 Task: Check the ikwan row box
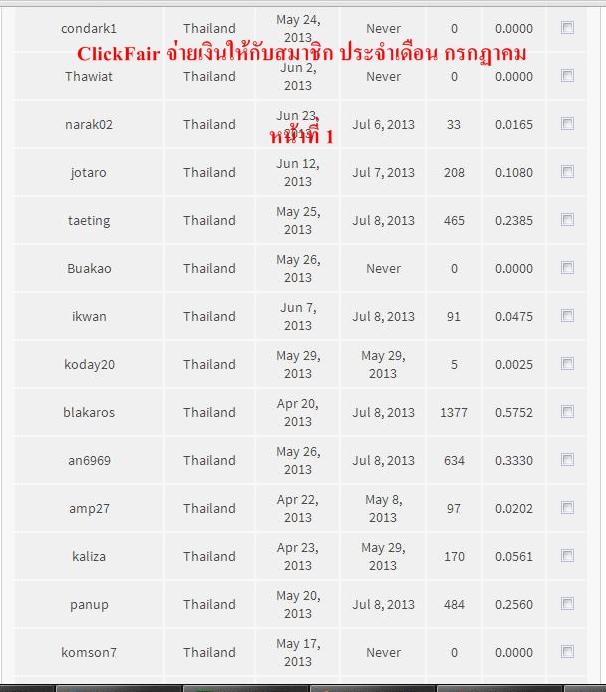[x=567, y=316]
